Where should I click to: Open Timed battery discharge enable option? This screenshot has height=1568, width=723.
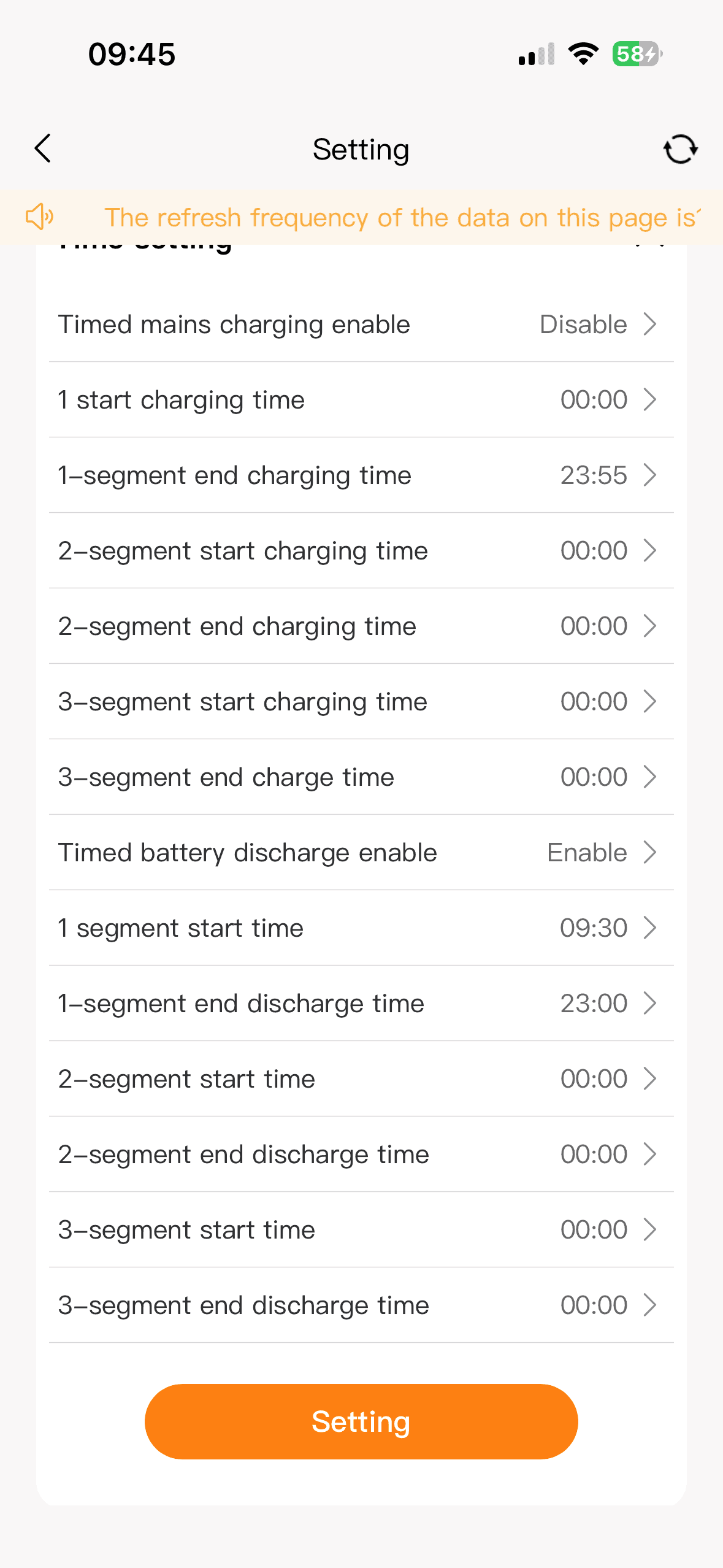(361, 852)
